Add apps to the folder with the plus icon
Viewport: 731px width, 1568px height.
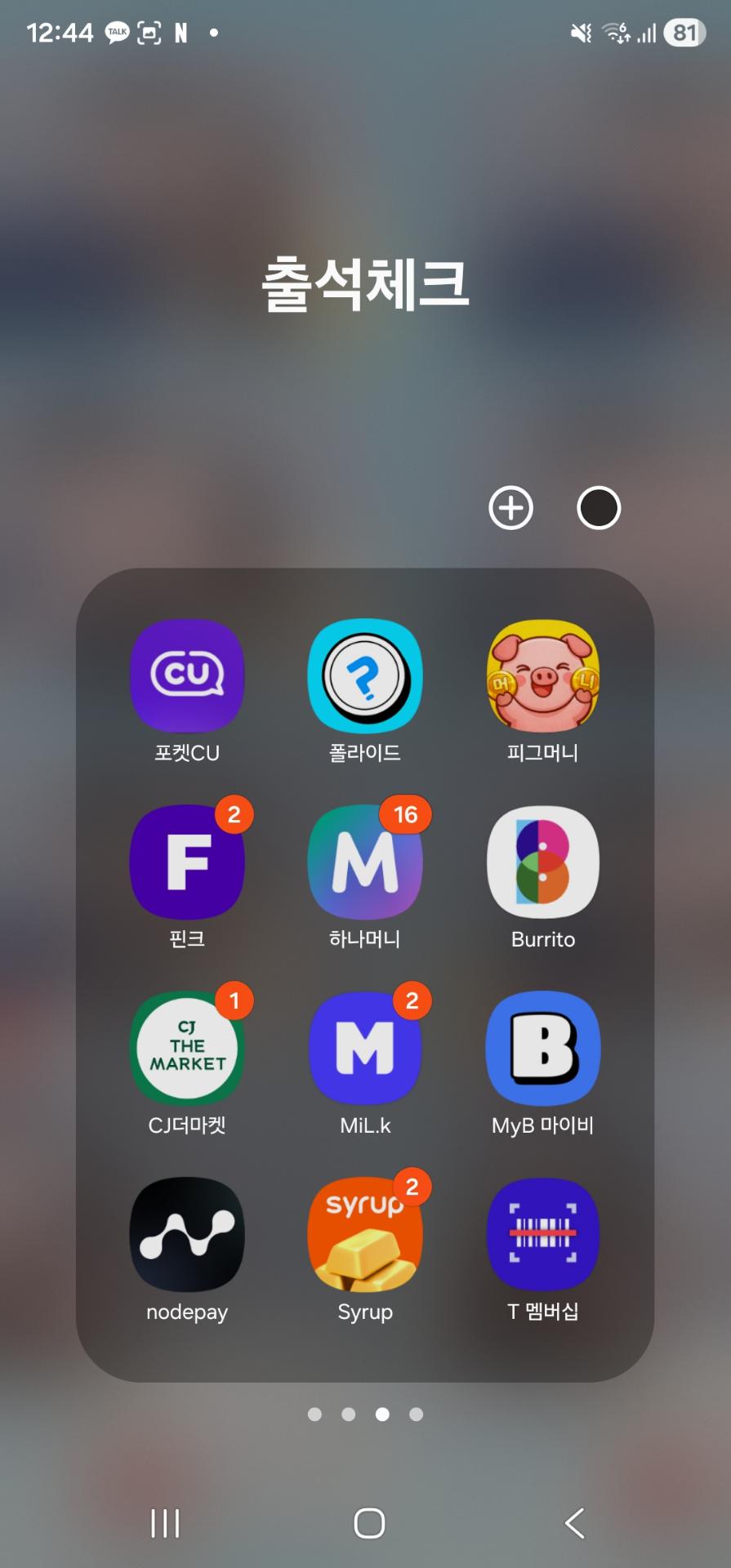(510, 508)
